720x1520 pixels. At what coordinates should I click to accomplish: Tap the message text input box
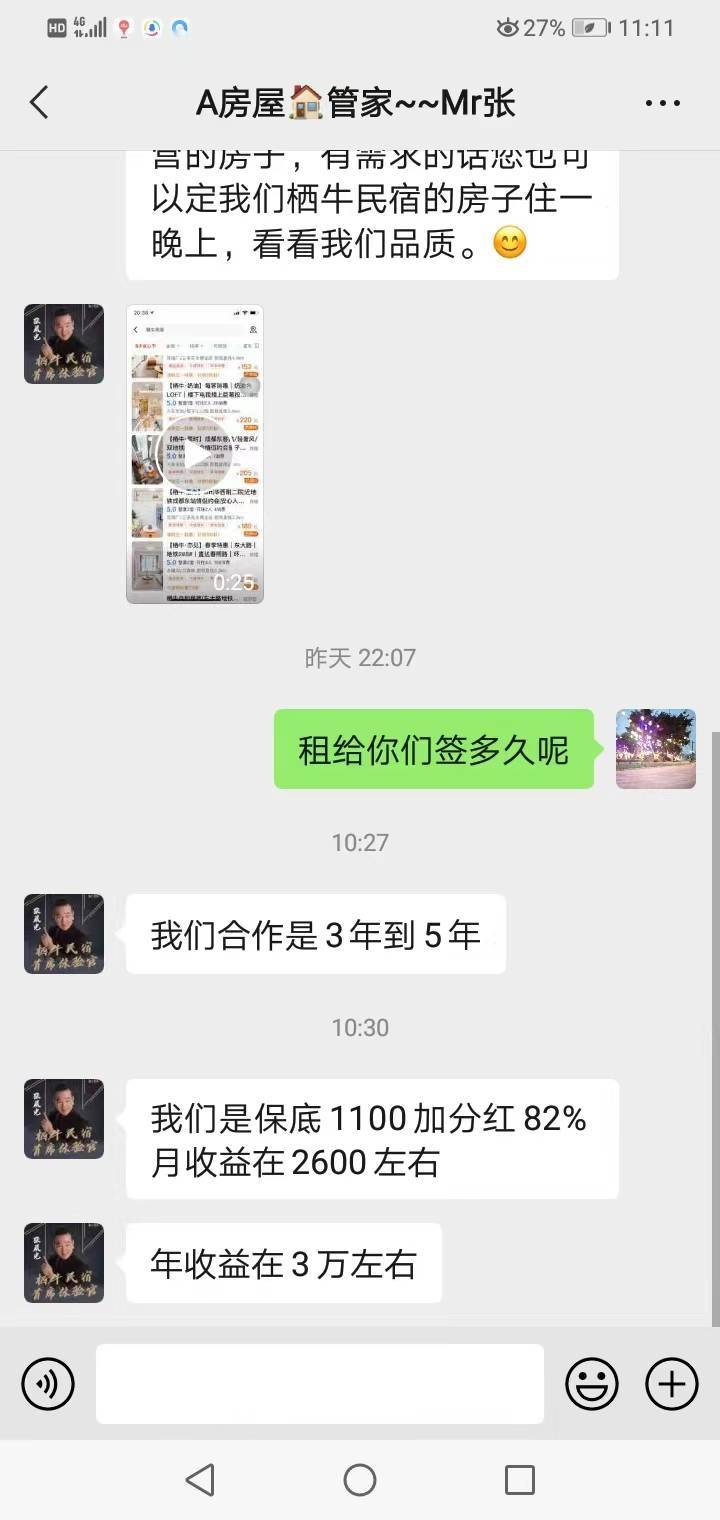(320, 1384)
